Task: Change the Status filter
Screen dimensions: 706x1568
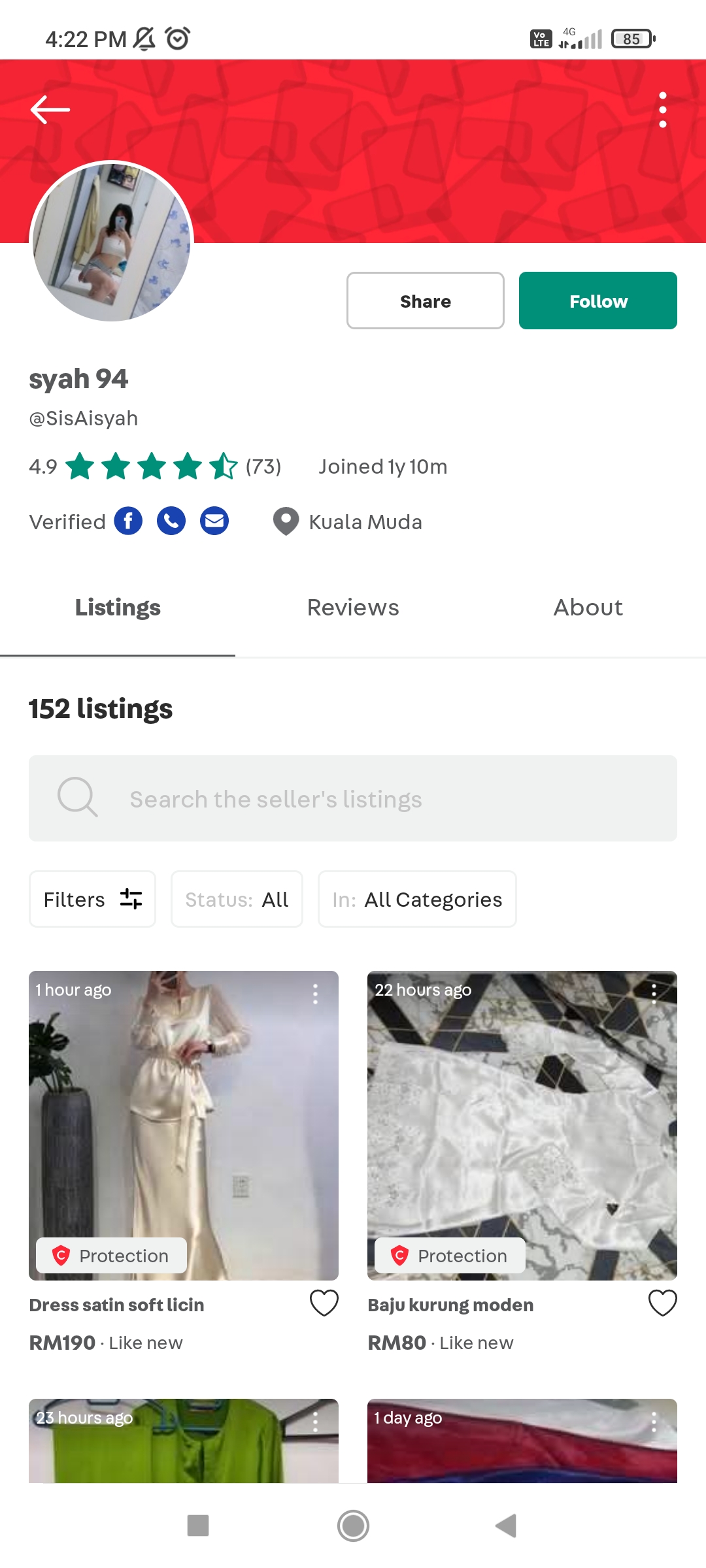Action: pyautogui.click(x=237, y=899)
